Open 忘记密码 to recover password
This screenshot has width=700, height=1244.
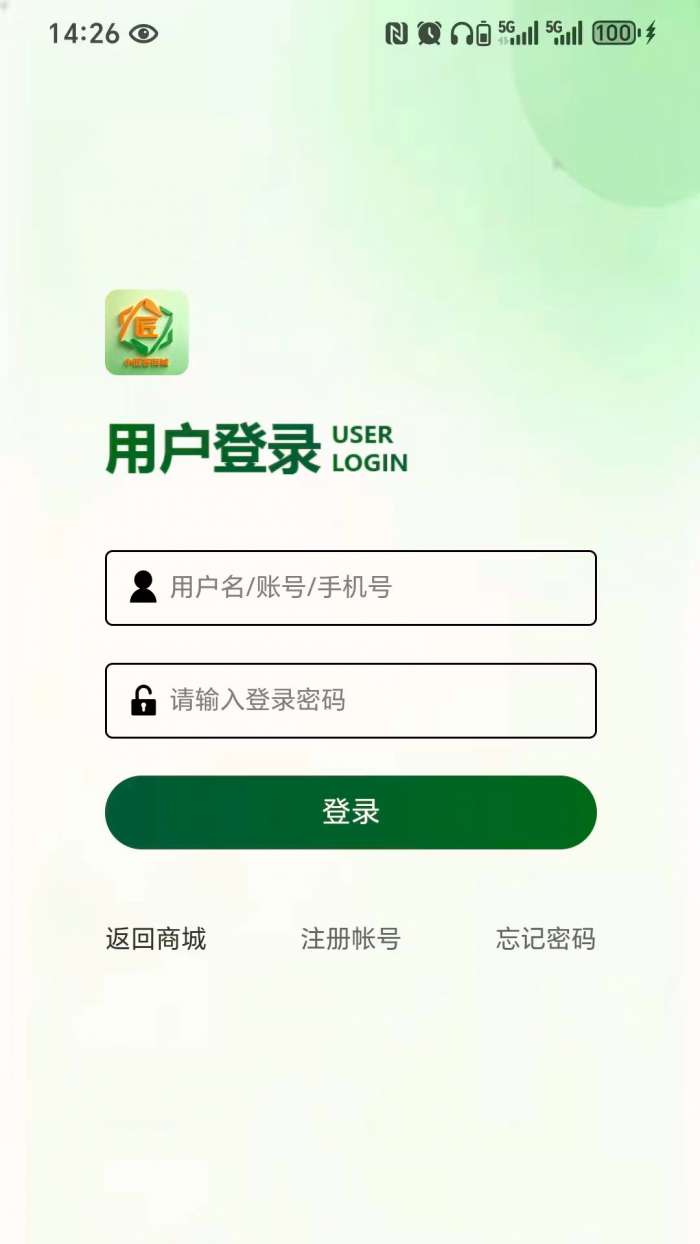545,939
